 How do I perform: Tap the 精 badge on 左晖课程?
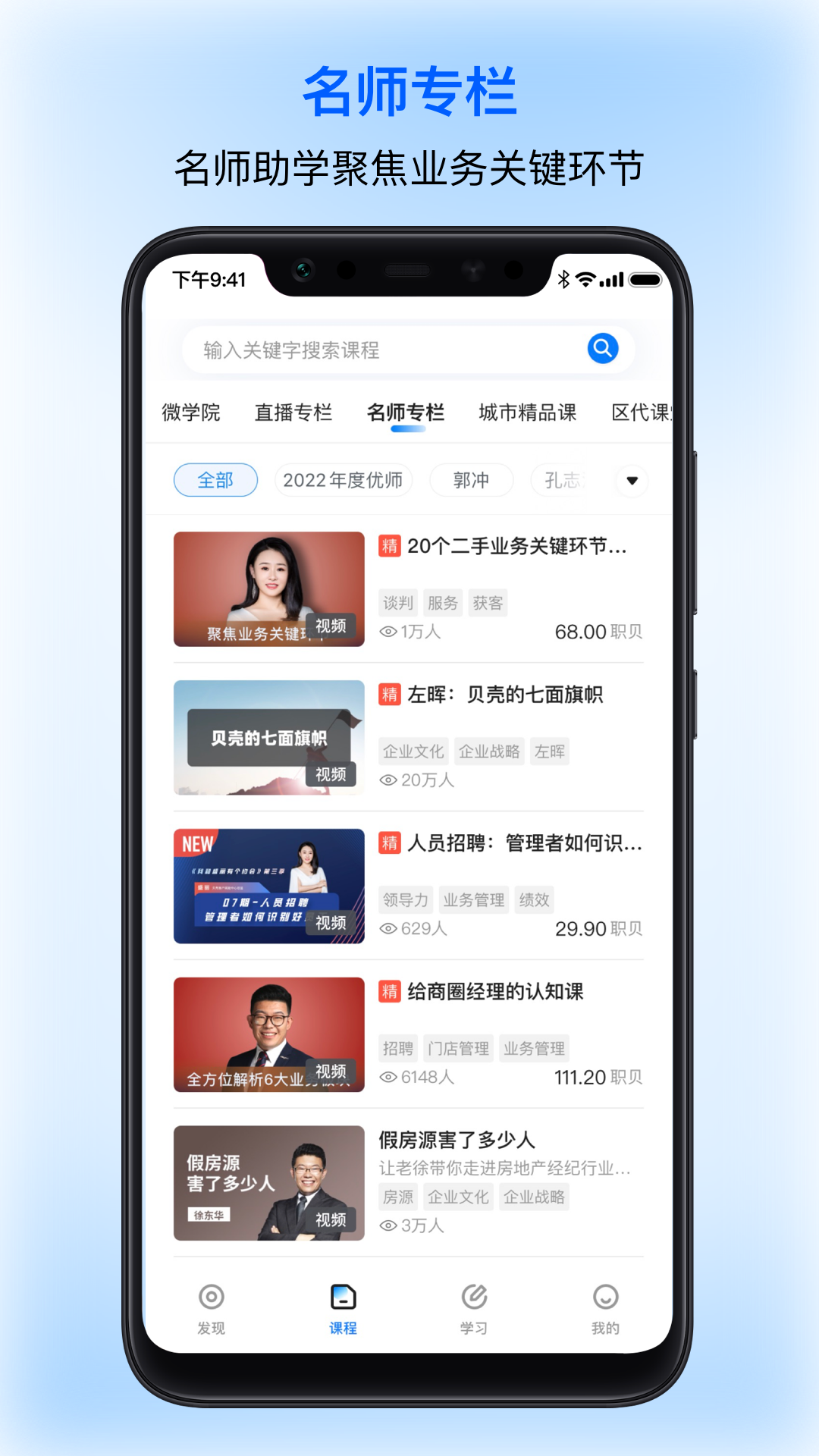pos(389,695)
